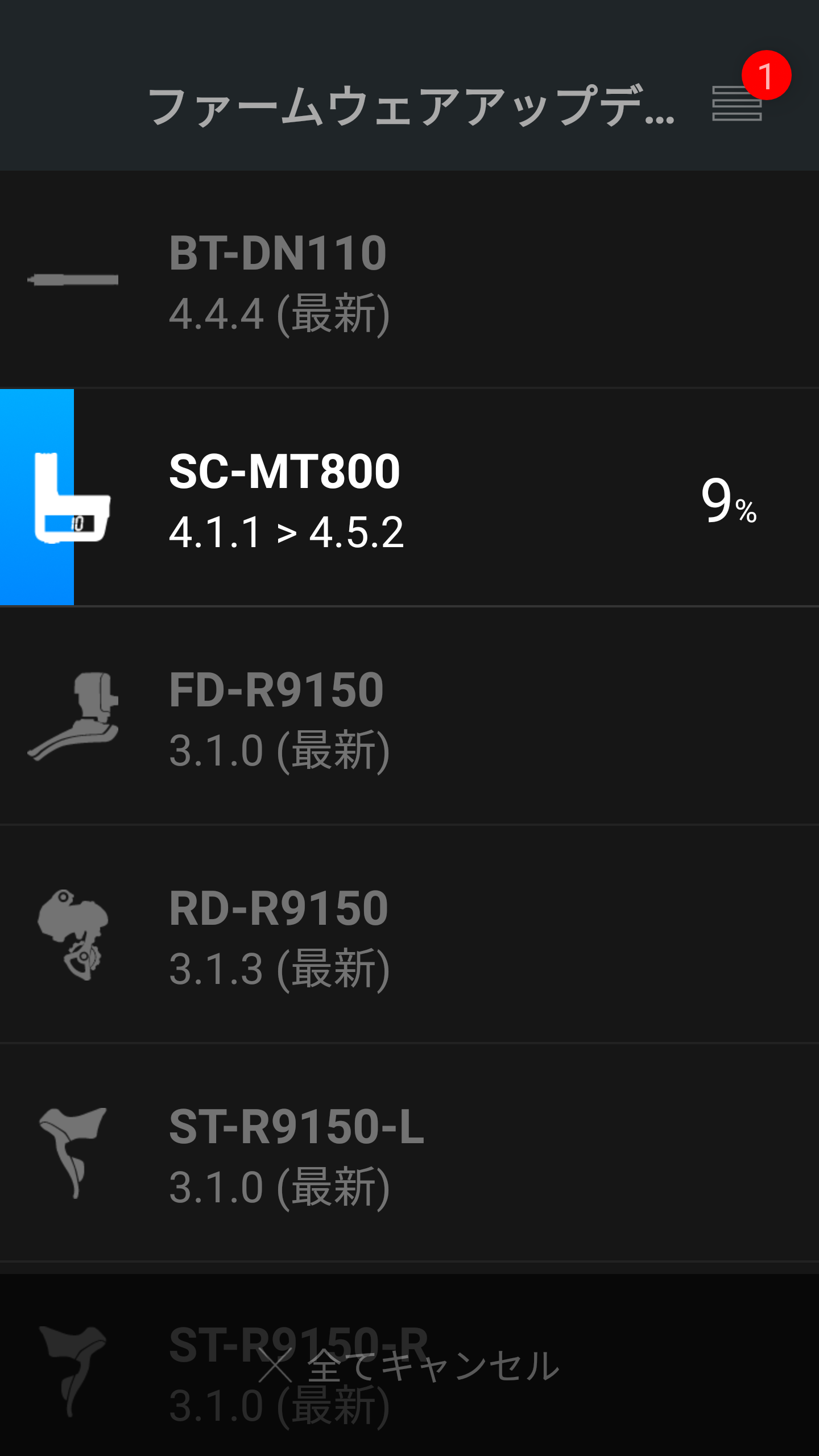Cancel all updates with 全てキャンセル
The width and height of the screenshot is (819, 1456).
point(409,1366)
